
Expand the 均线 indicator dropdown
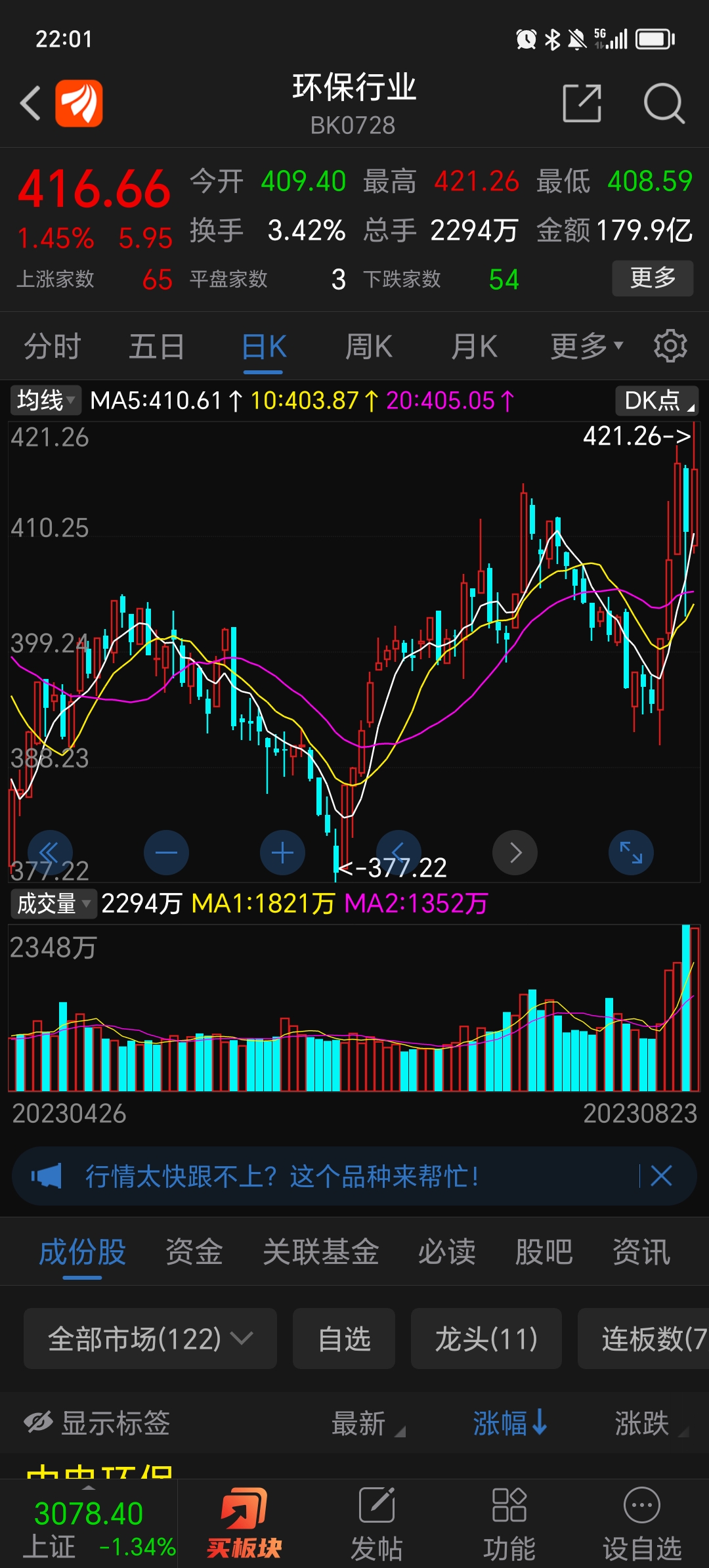pos(45,400)
